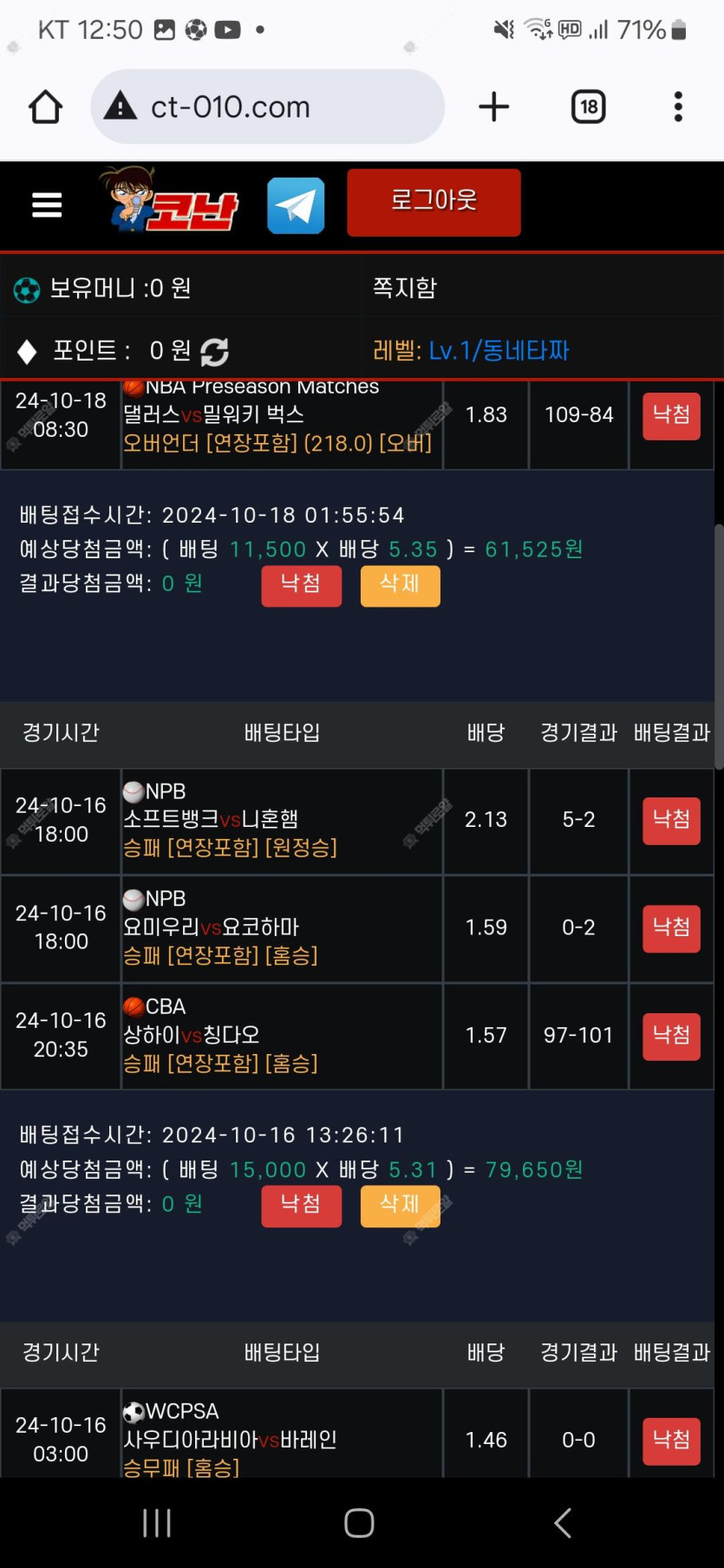Open the site hamburger menu

[x=47, y=205]
